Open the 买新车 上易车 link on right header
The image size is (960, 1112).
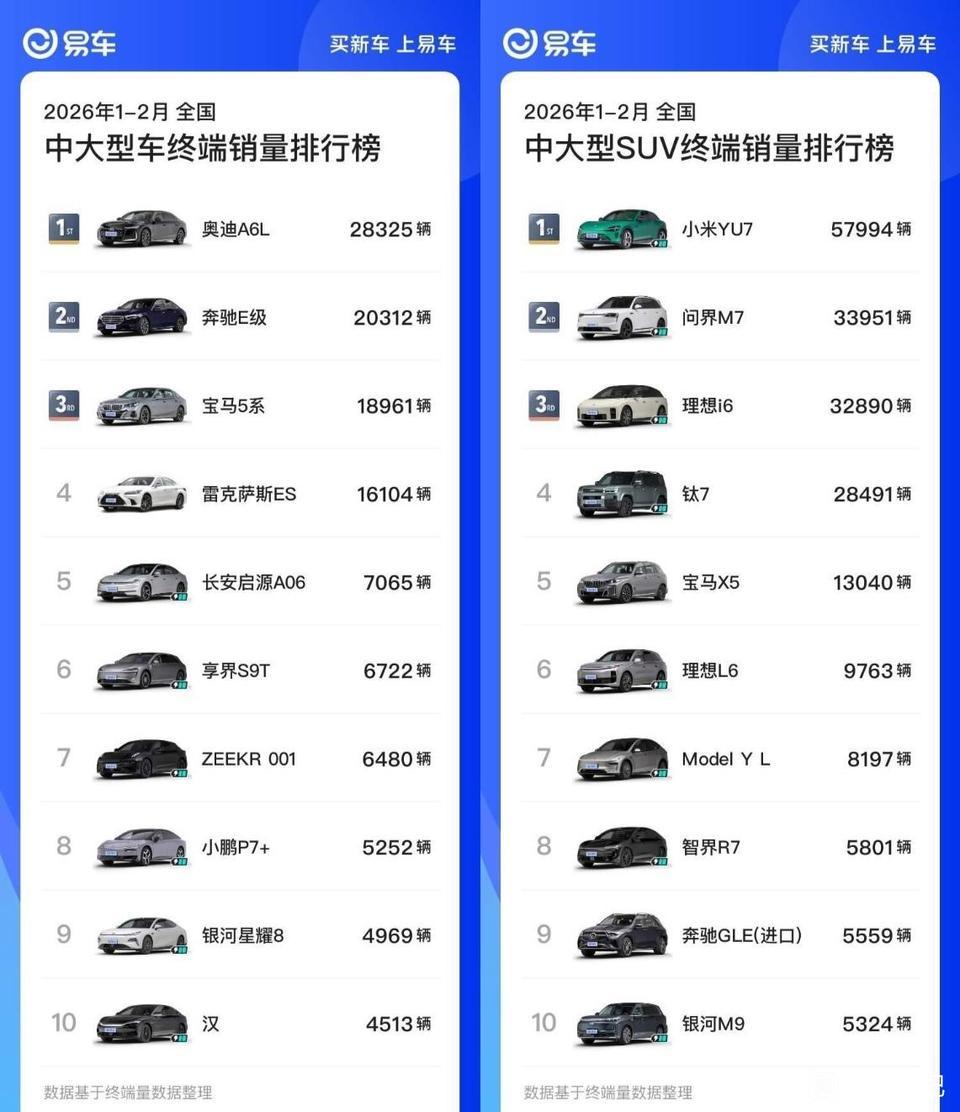click(x=873, y=43)
